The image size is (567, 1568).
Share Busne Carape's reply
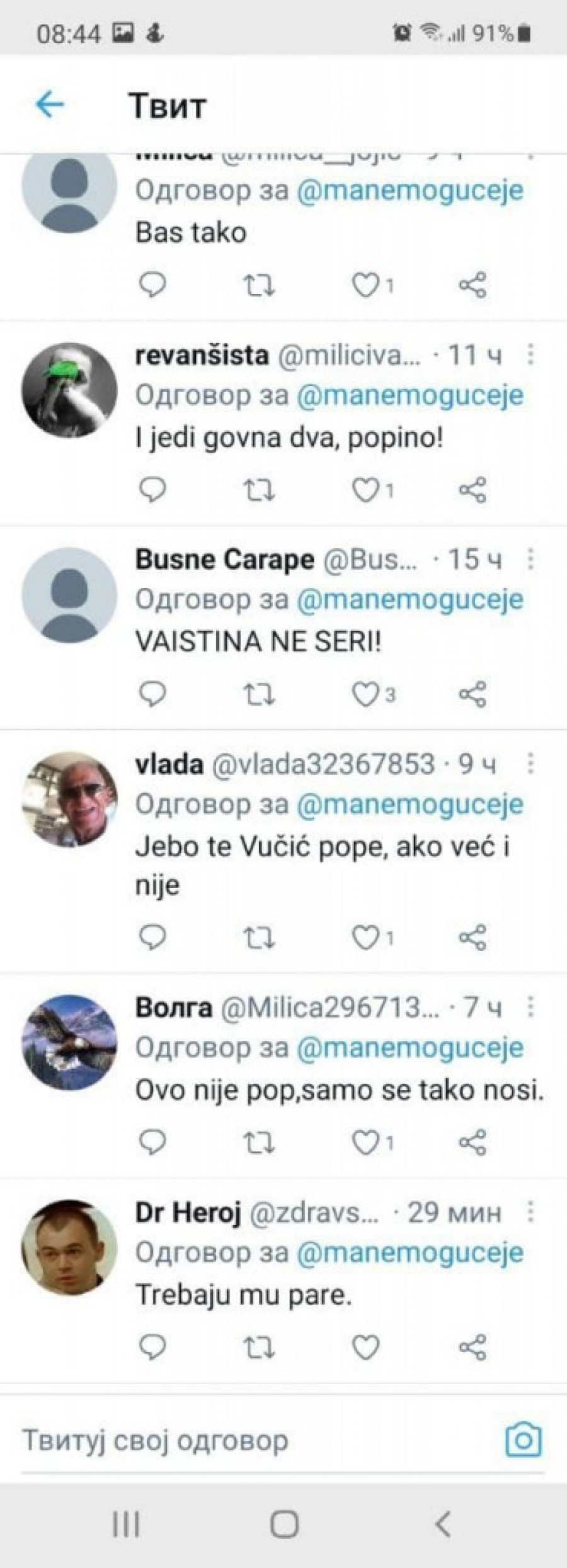(472, 694)
